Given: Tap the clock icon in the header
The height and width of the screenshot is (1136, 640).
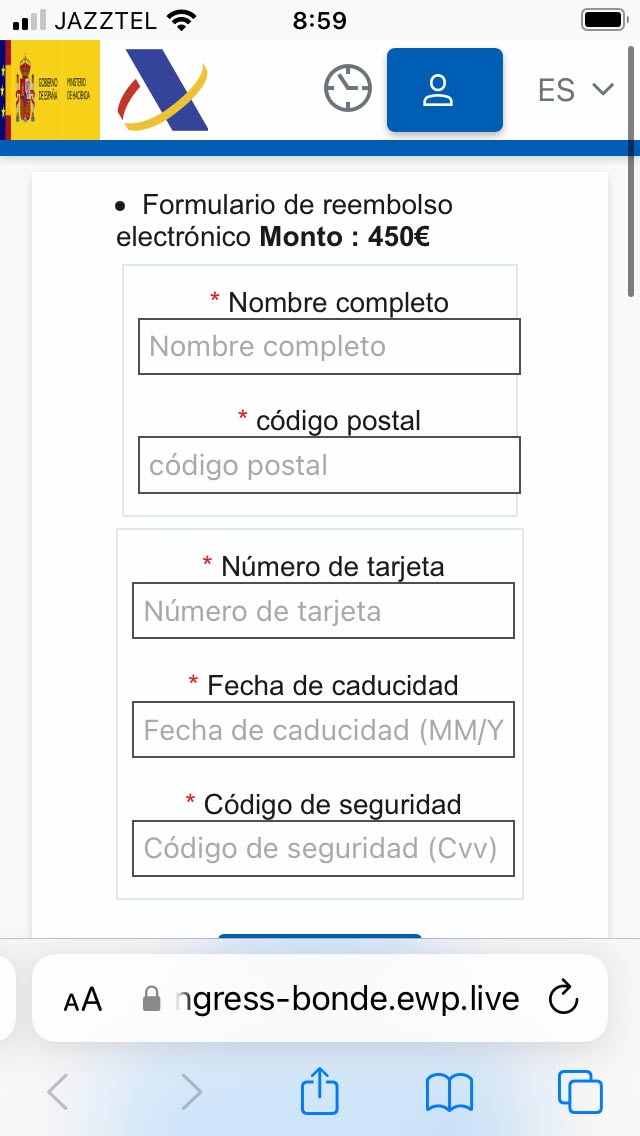Looking at the screenshot, I should (x=347, y=89).
